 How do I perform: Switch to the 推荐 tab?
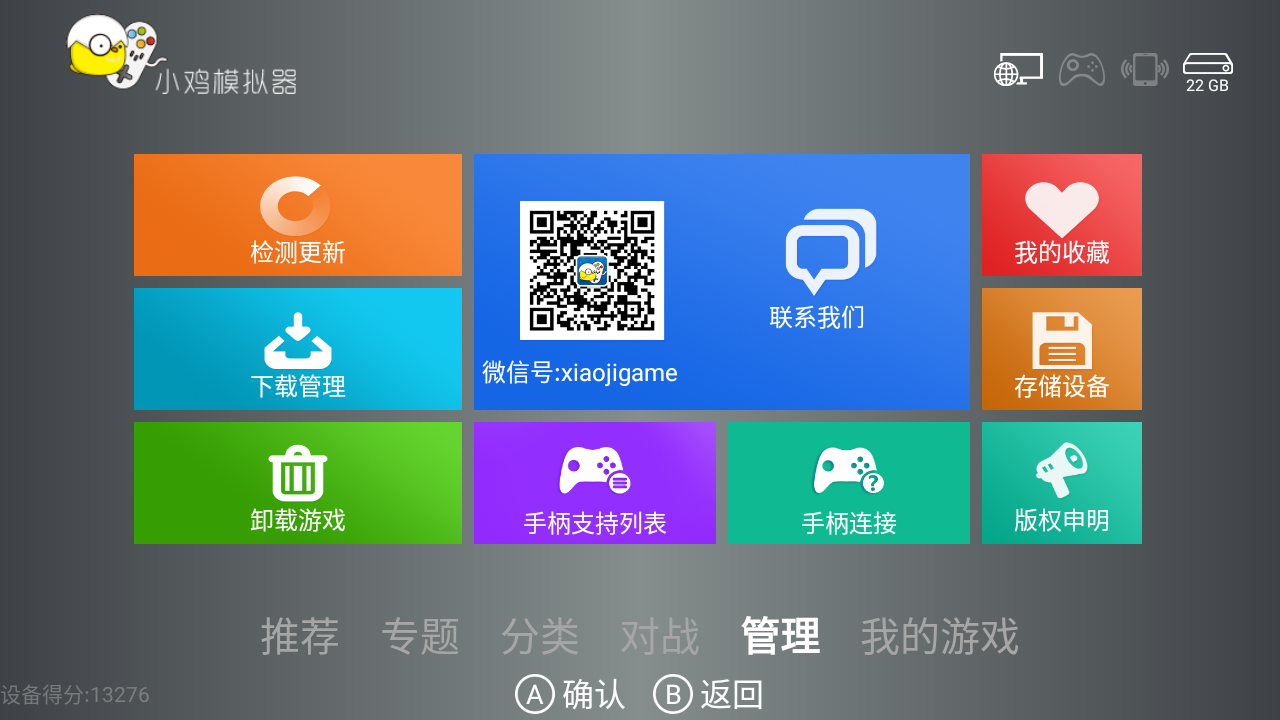point(300,636)
